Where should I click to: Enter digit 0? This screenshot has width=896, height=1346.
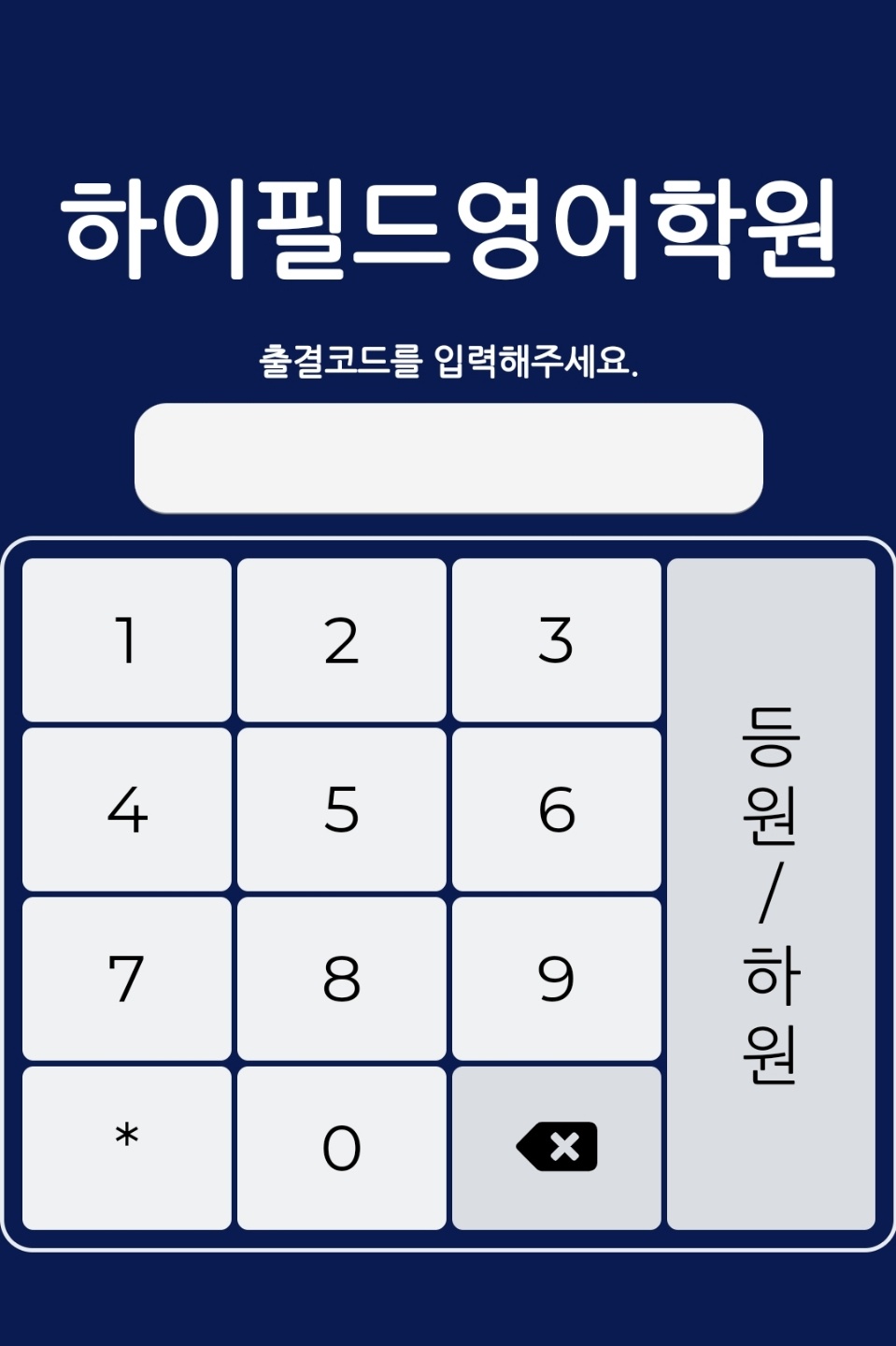pos(341,1148)
